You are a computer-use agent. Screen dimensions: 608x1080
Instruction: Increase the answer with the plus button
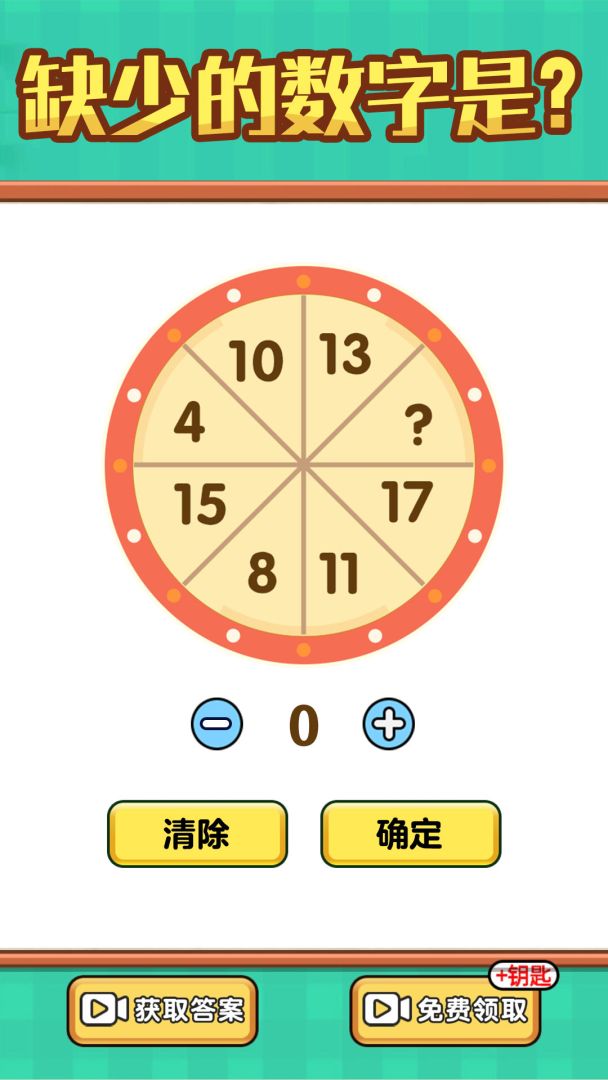(388, 724)
